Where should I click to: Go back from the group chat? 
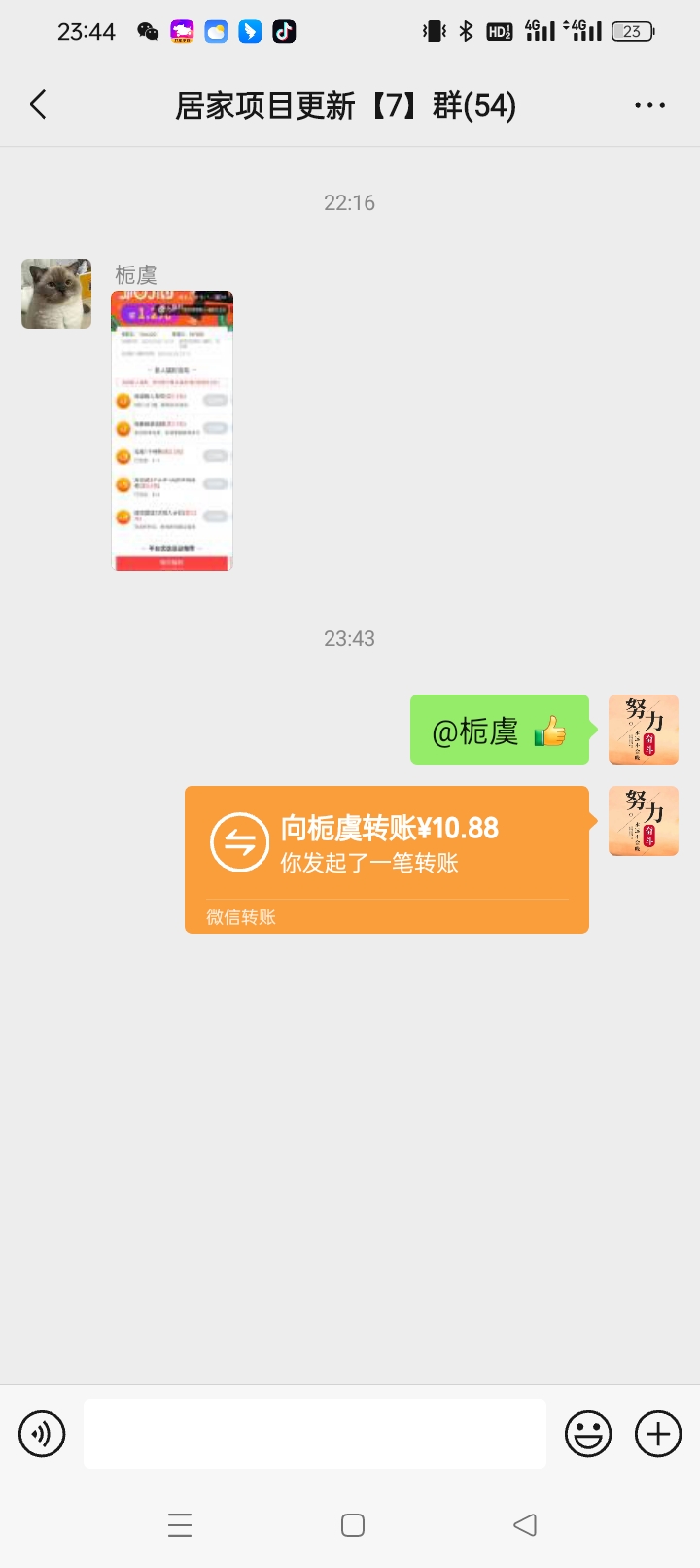[x=39, y=105]
